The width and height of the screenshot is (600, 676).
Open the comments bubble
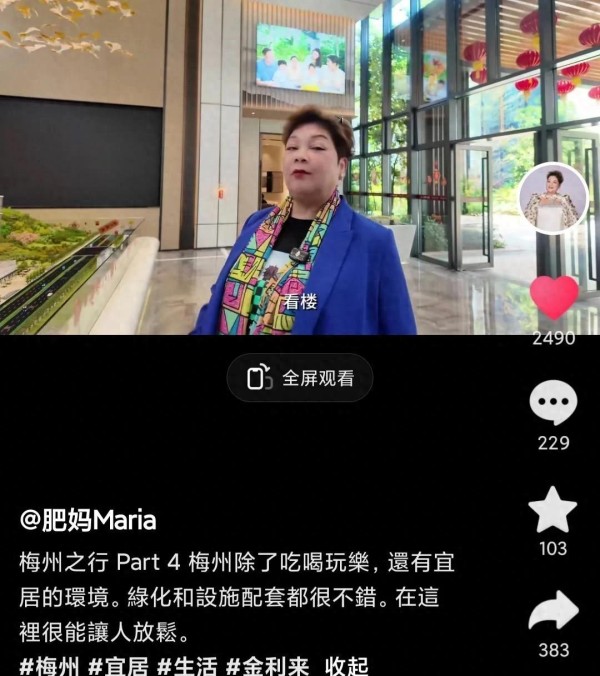pyautogui.click(x=553, y=402)
